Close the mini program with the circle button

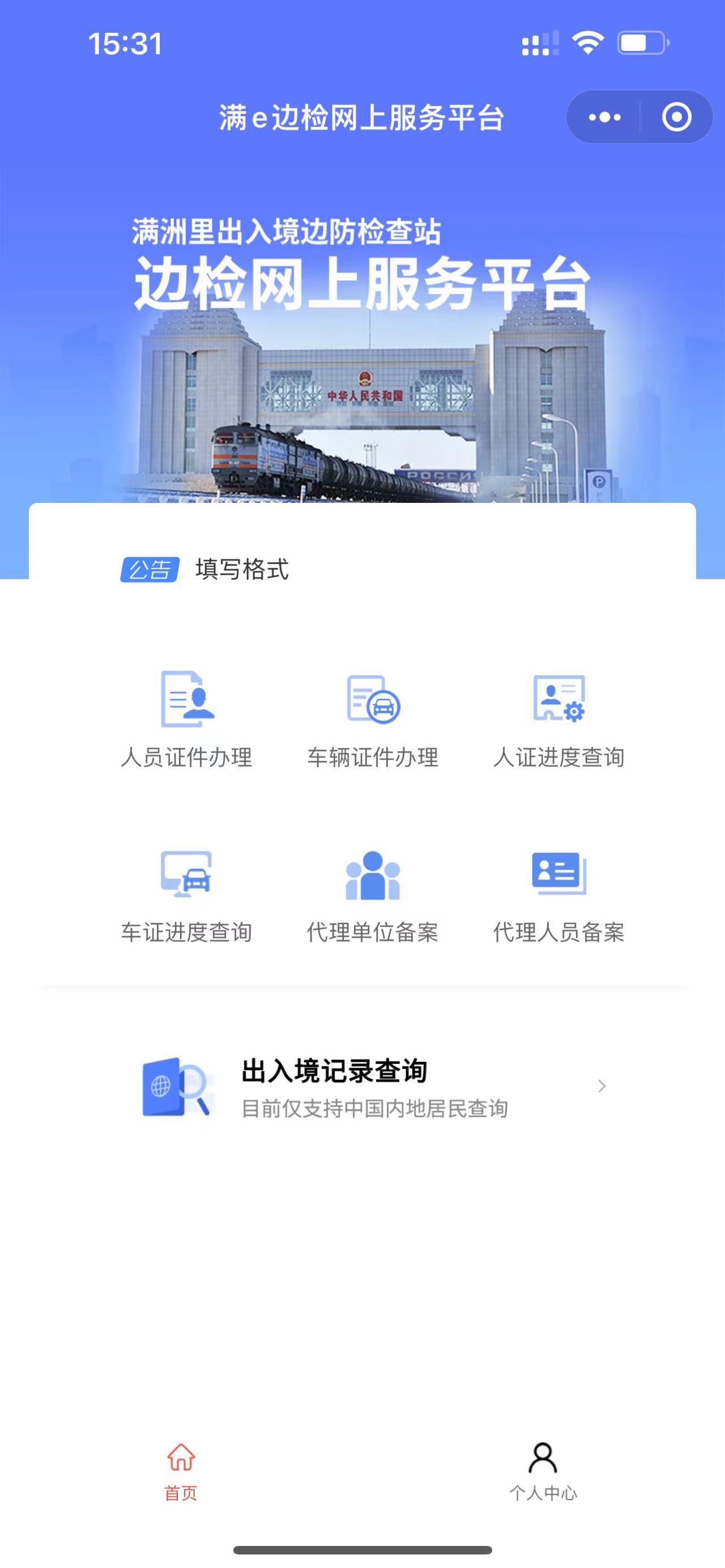tap(676, 117)
